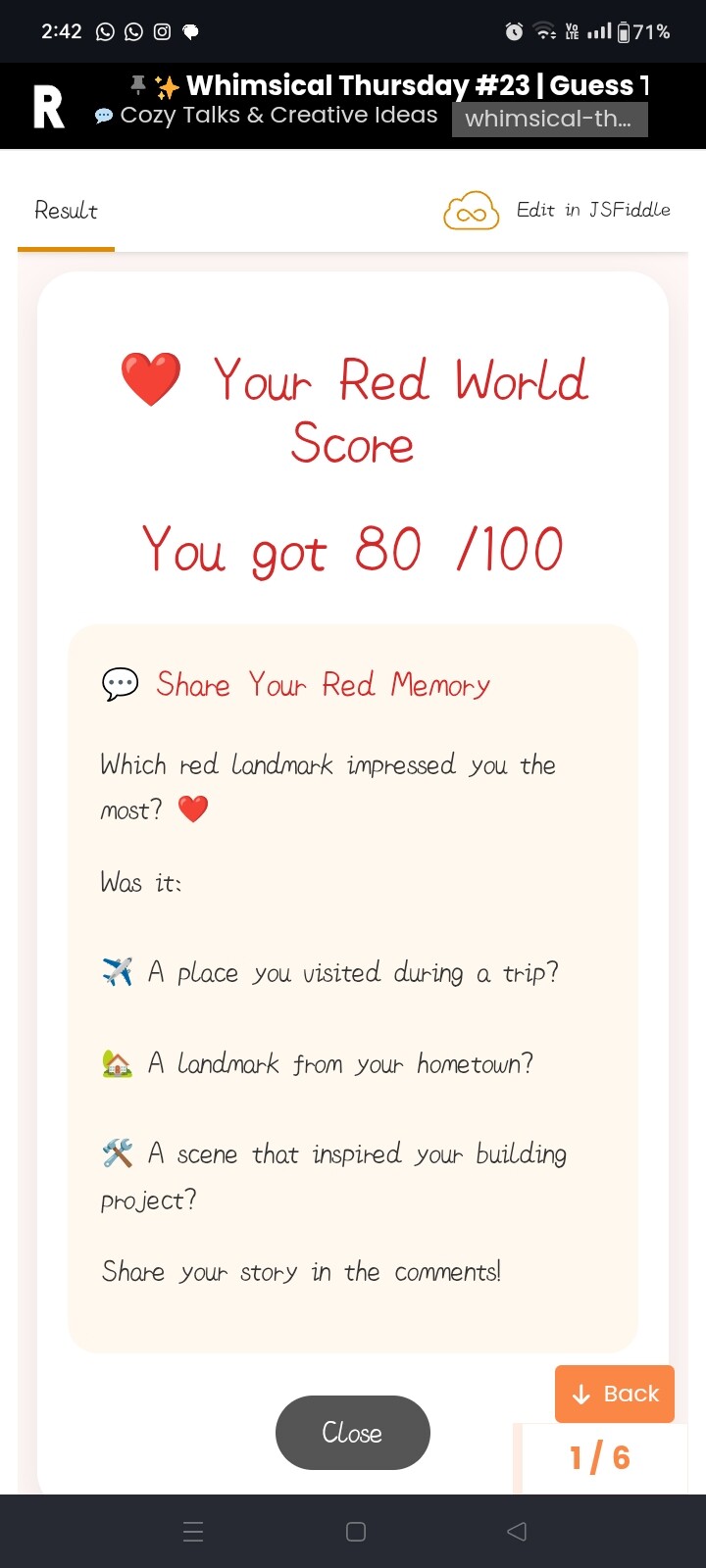Close the Red World Score dialog
Image resolution: width=706 pixels, height=1568 pixels.
coord(352,1432)
